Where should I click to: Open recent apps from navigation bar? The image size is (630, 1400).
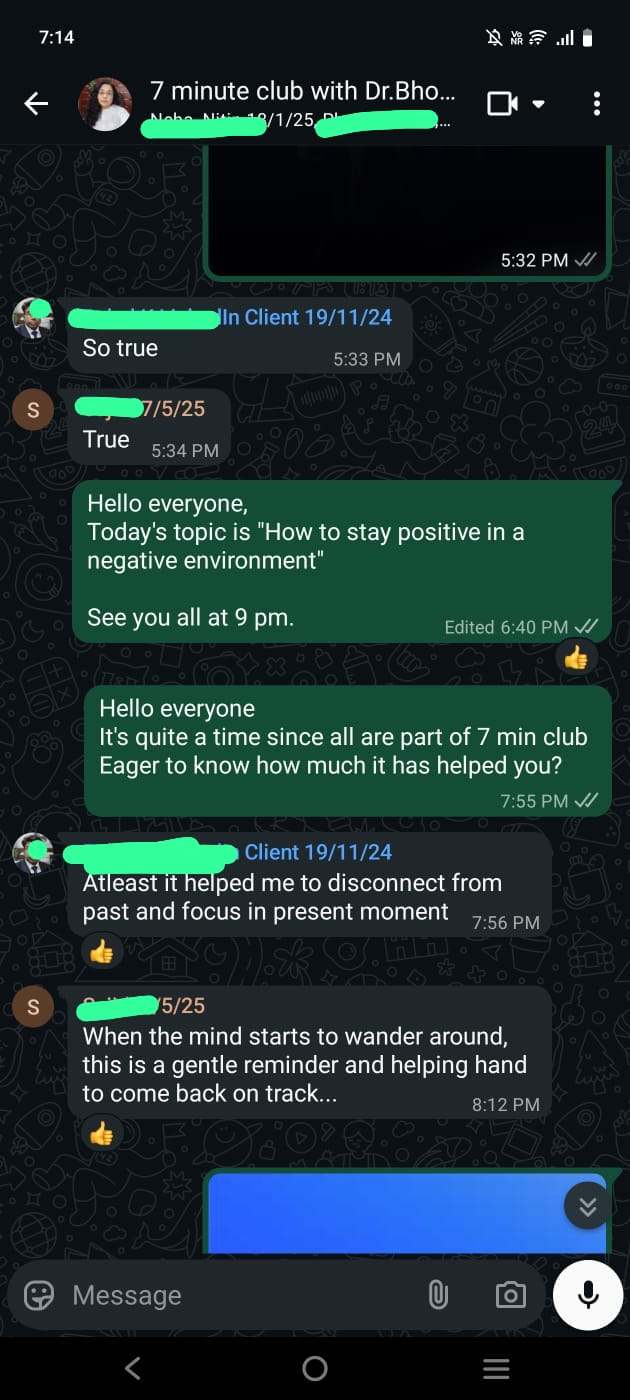click(496, 1368)
